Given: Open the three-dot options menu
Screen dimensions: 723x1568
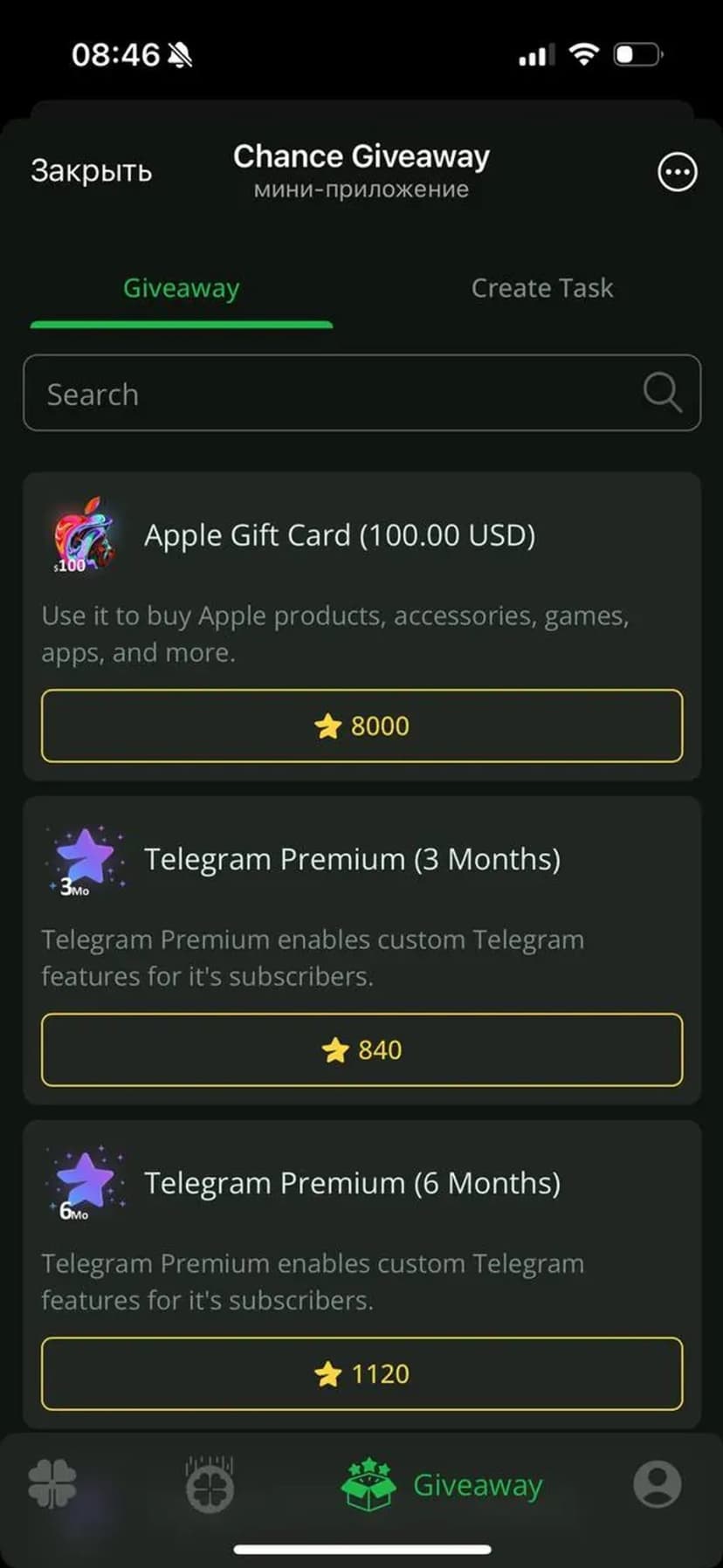Looking at the screenshot, I should click(x=677, y=172).
